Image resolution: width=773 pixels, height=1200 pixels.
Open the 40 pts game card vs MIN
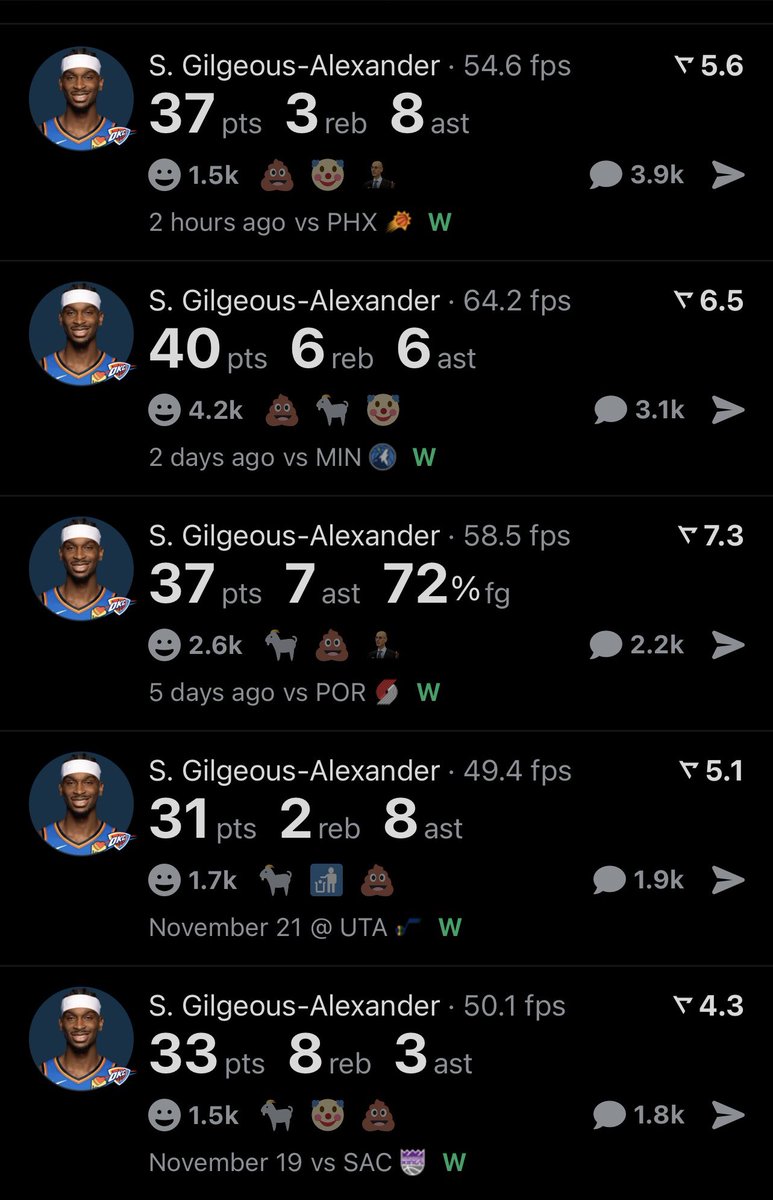[x=310, y=350]
